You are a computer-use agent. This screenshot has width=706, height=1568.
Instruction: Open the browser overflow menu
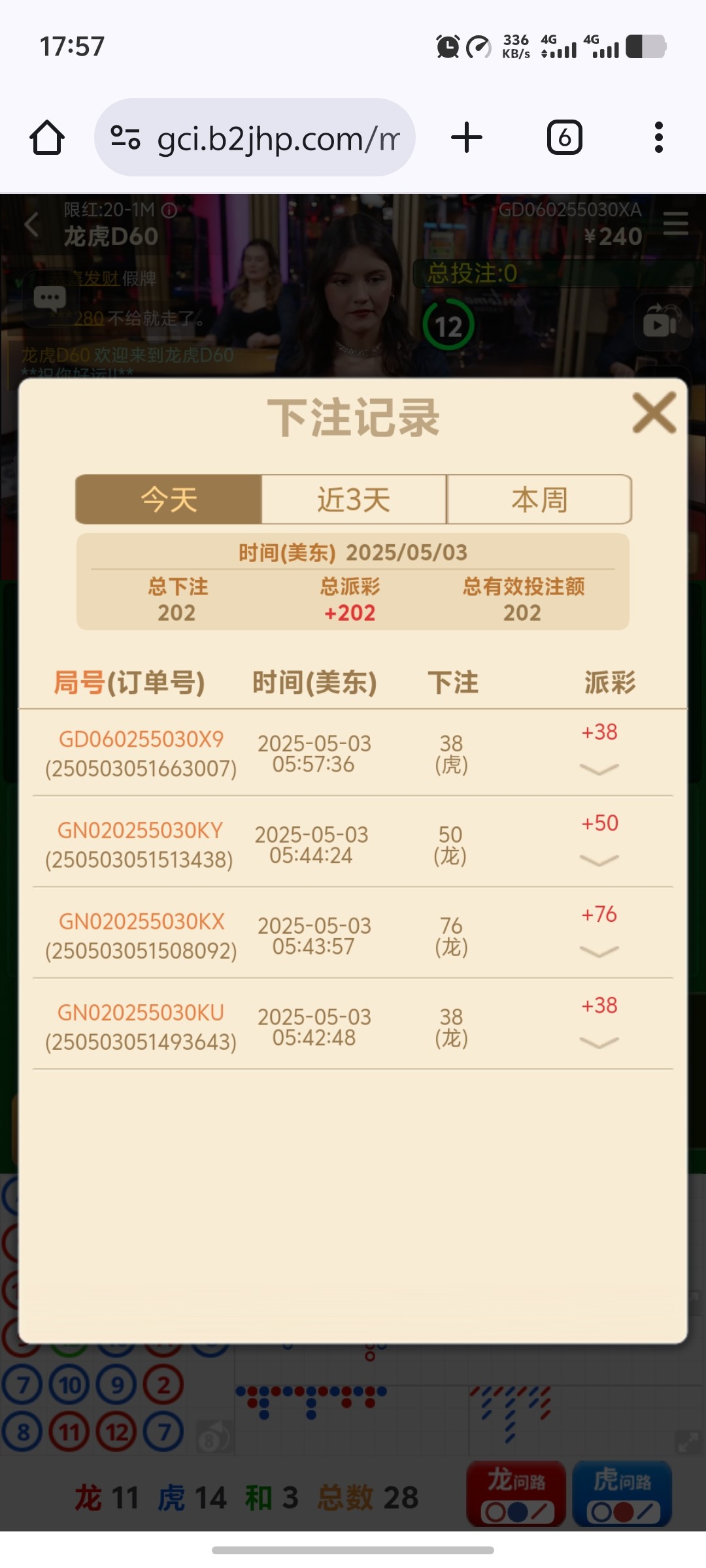click(658, 138)
